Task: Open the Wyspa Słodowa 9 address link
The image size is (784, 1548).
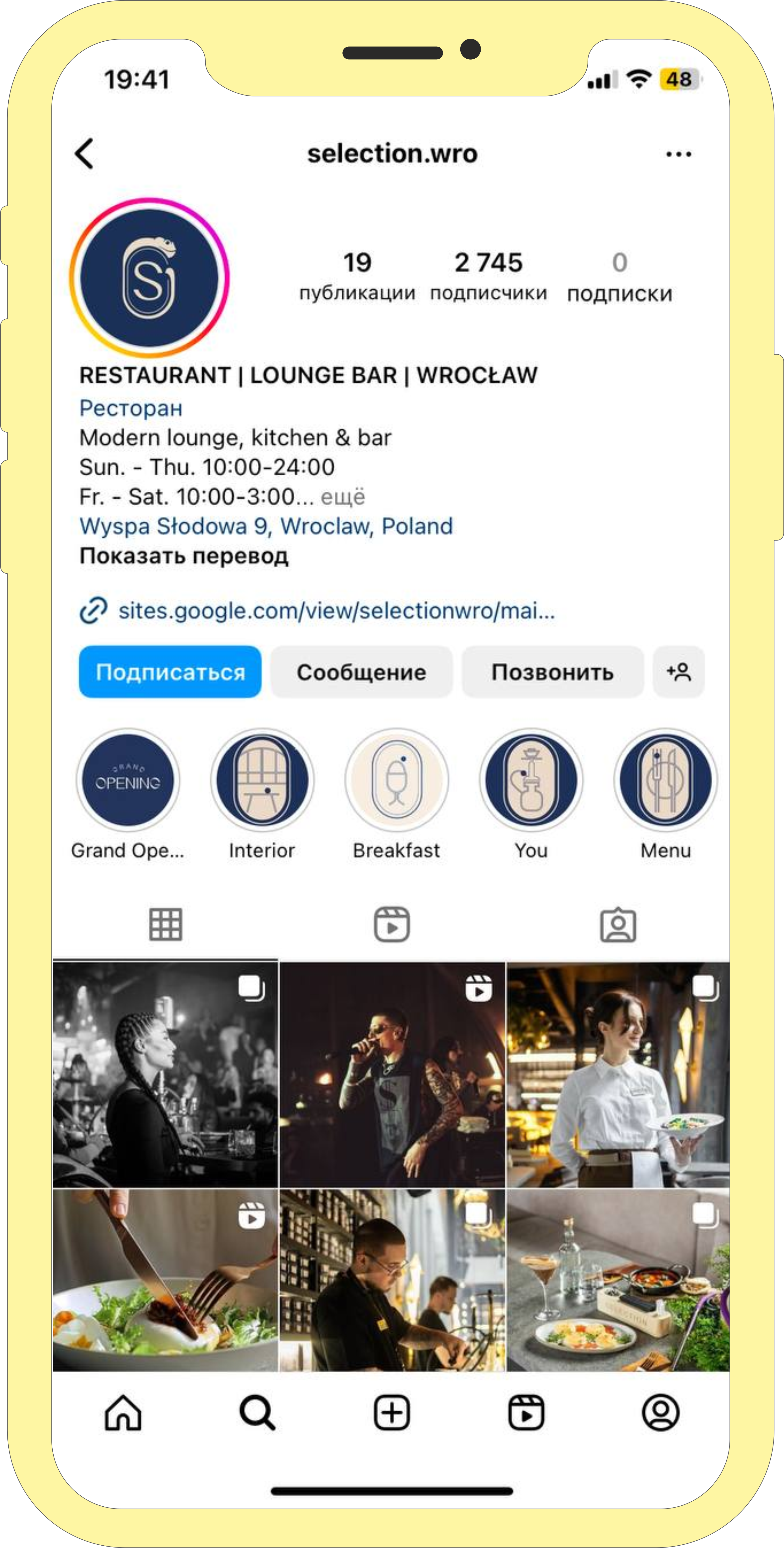Action: coord(266,526)
